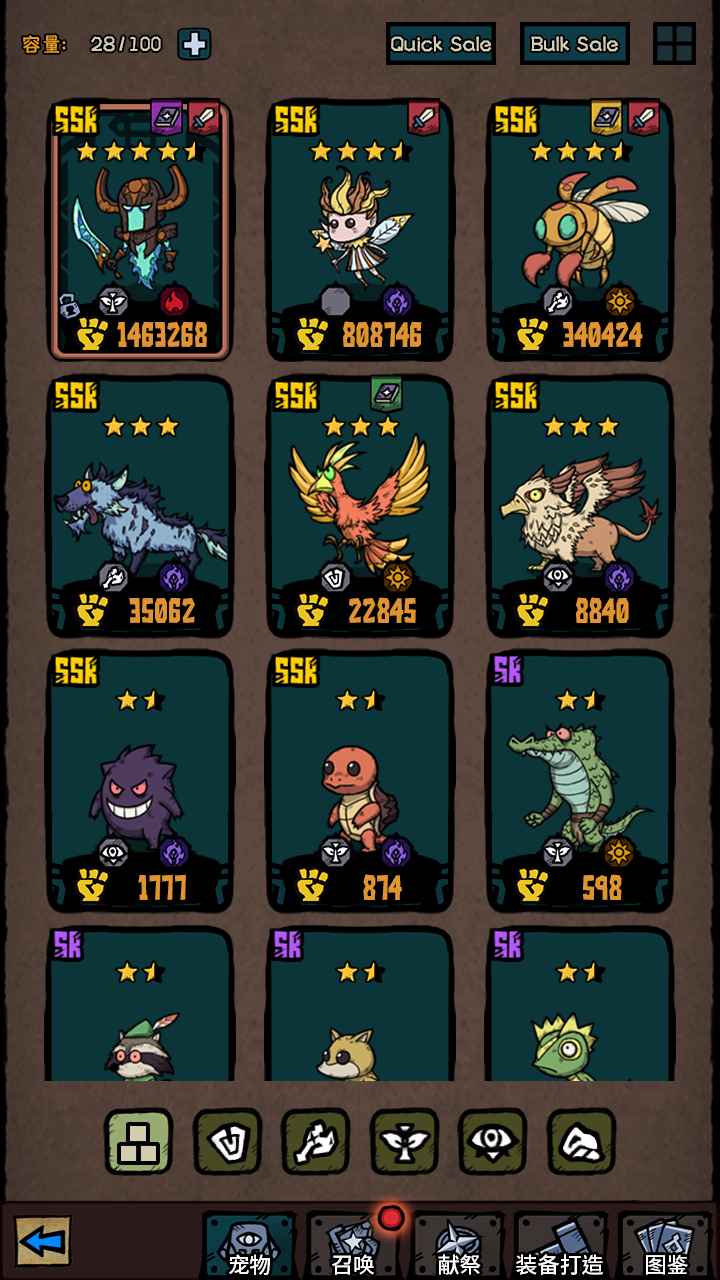Viewport: 720px width, 1280px height.
Task: Open the wolf pet with power 35062
Action: 140,506
